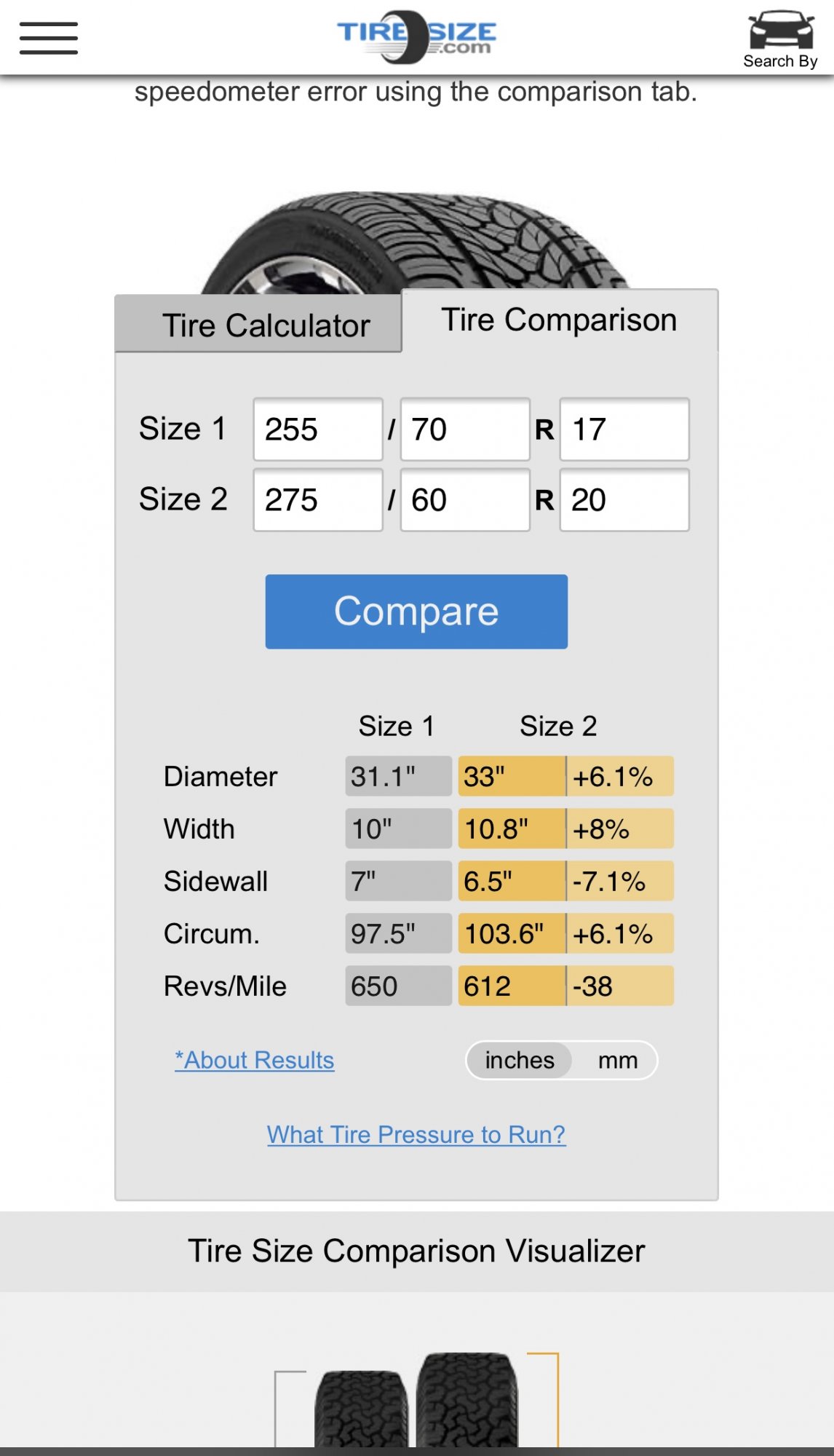This screenshot has height=1456, width=834.
Task: Edit Size 1 rim field showing 17
Action: (x=624, y=430)
